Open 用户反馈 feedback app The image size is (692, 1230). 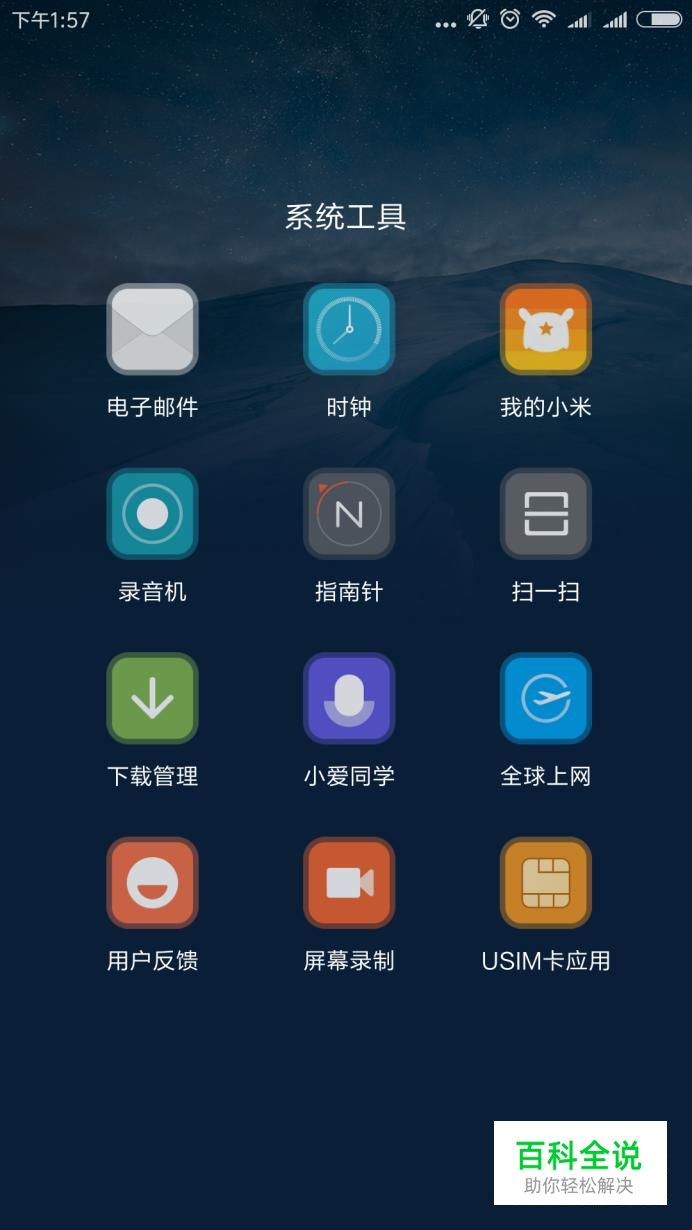(152, 883)
